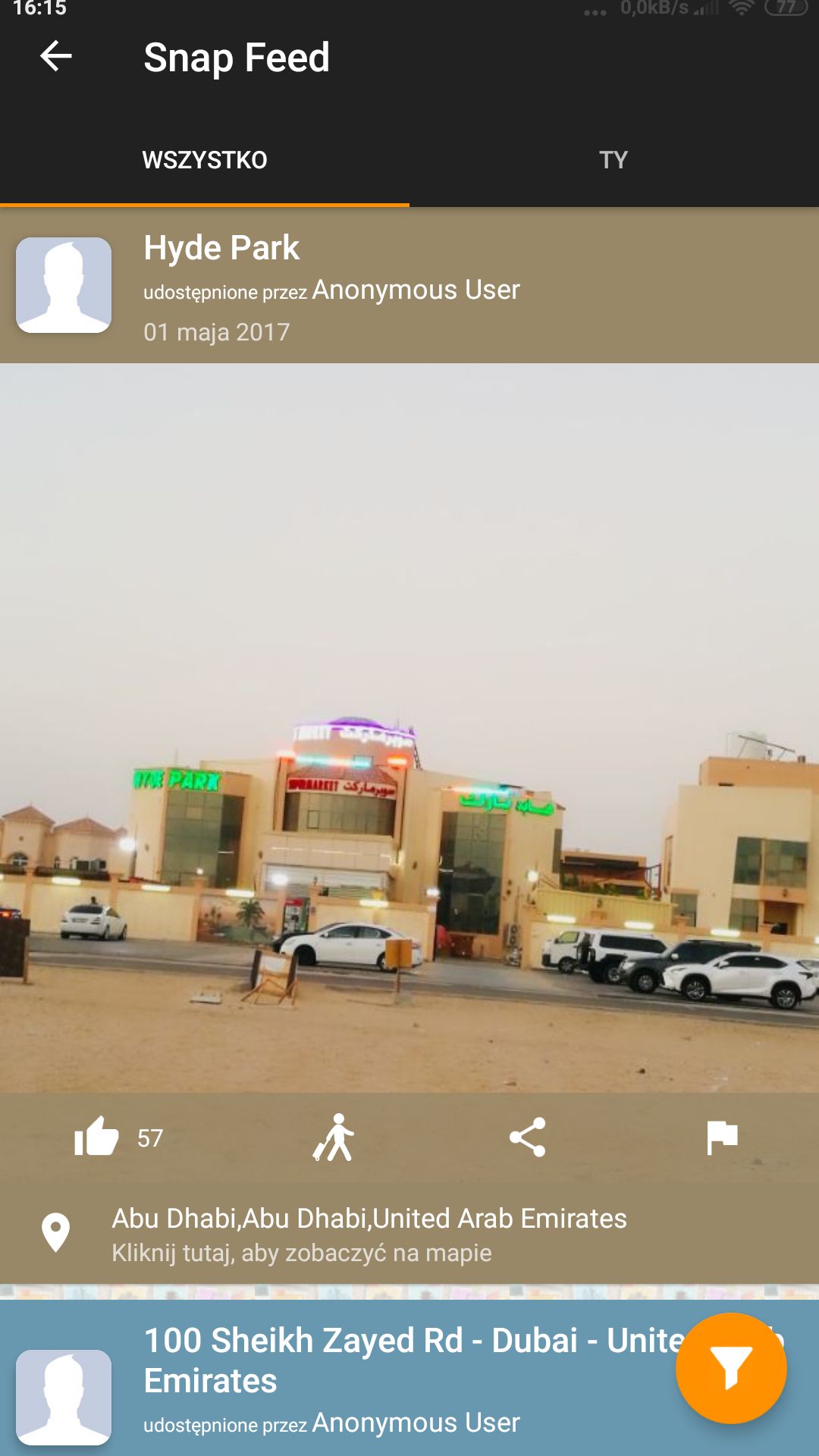The width and height of the screenshot is (819, 1456).
Task: Flag the Hyde Park snap
Action: click(x=721, y=1137)
